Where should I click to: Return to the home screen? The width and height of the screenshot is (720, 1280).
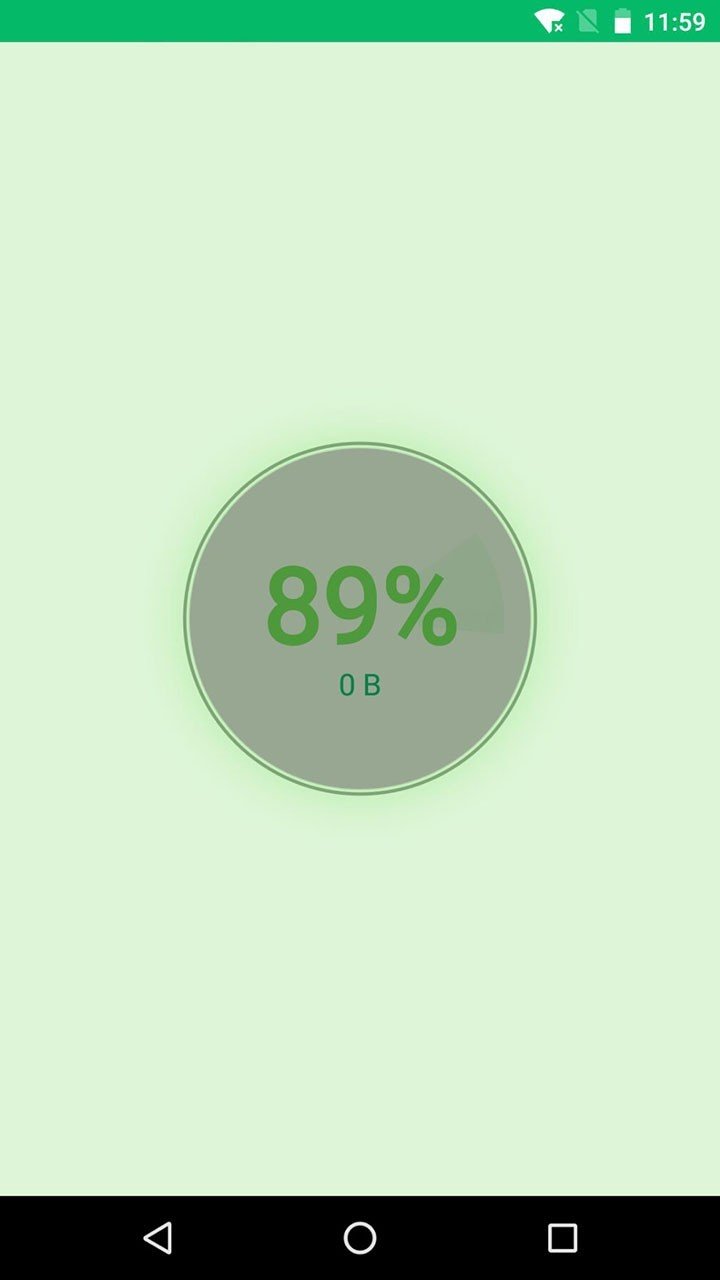pos(360,1238)
